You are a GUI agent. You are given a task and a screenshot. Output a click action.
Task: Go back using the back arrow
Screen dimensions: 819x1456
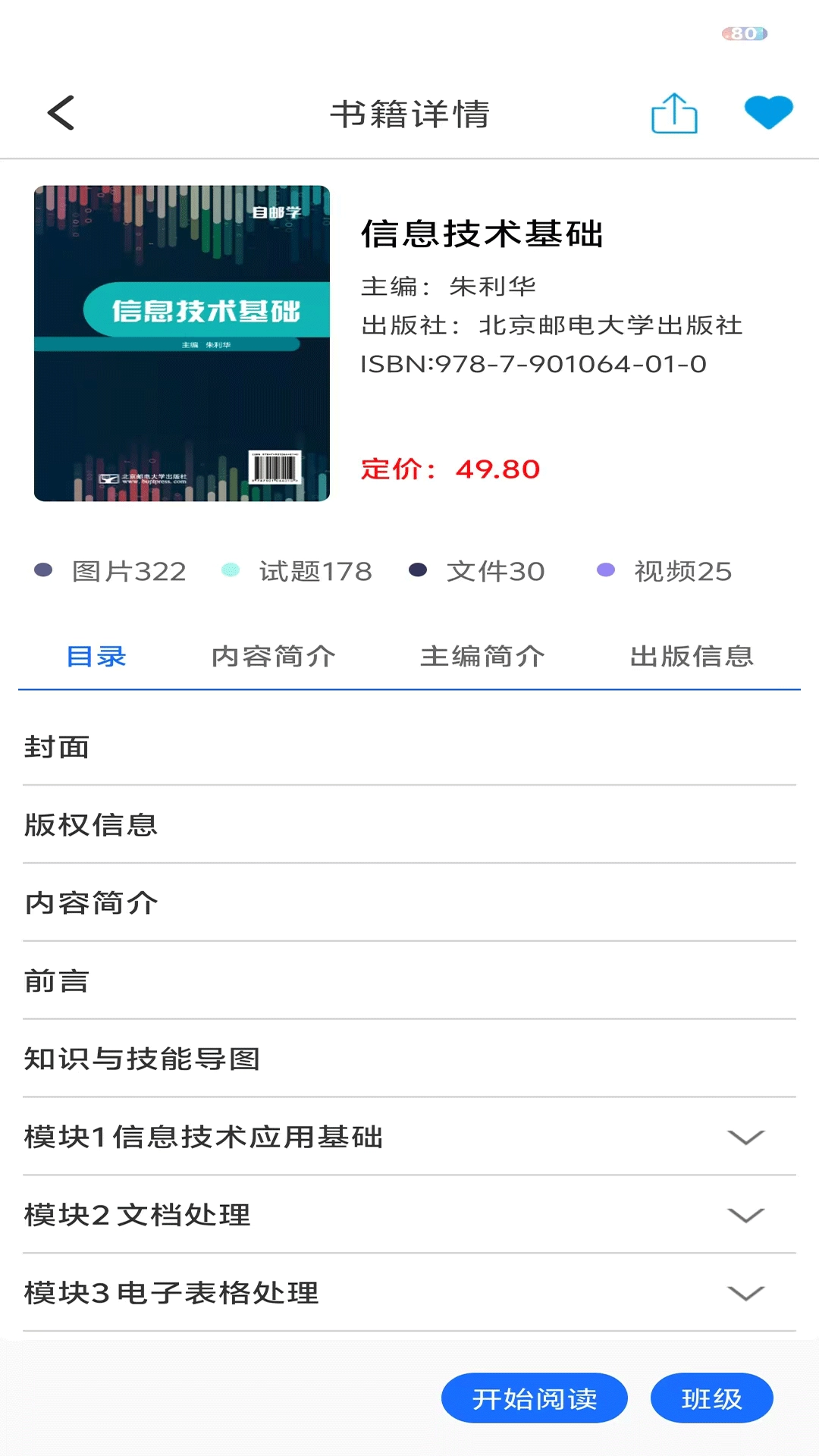click(61, 114)
